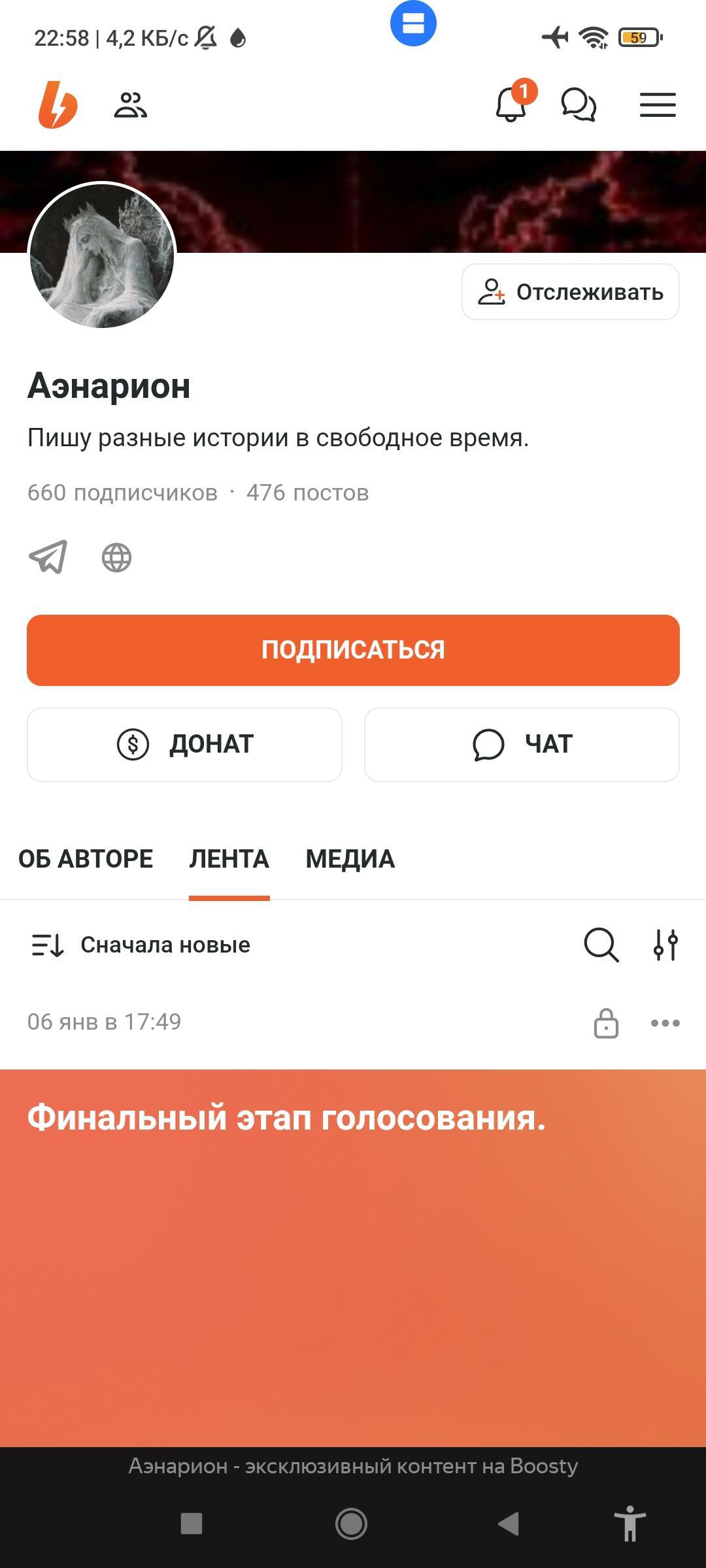Open the post's three-dot menu
The width and height of the screenshot is (706, 1568).
(665, 1023)
